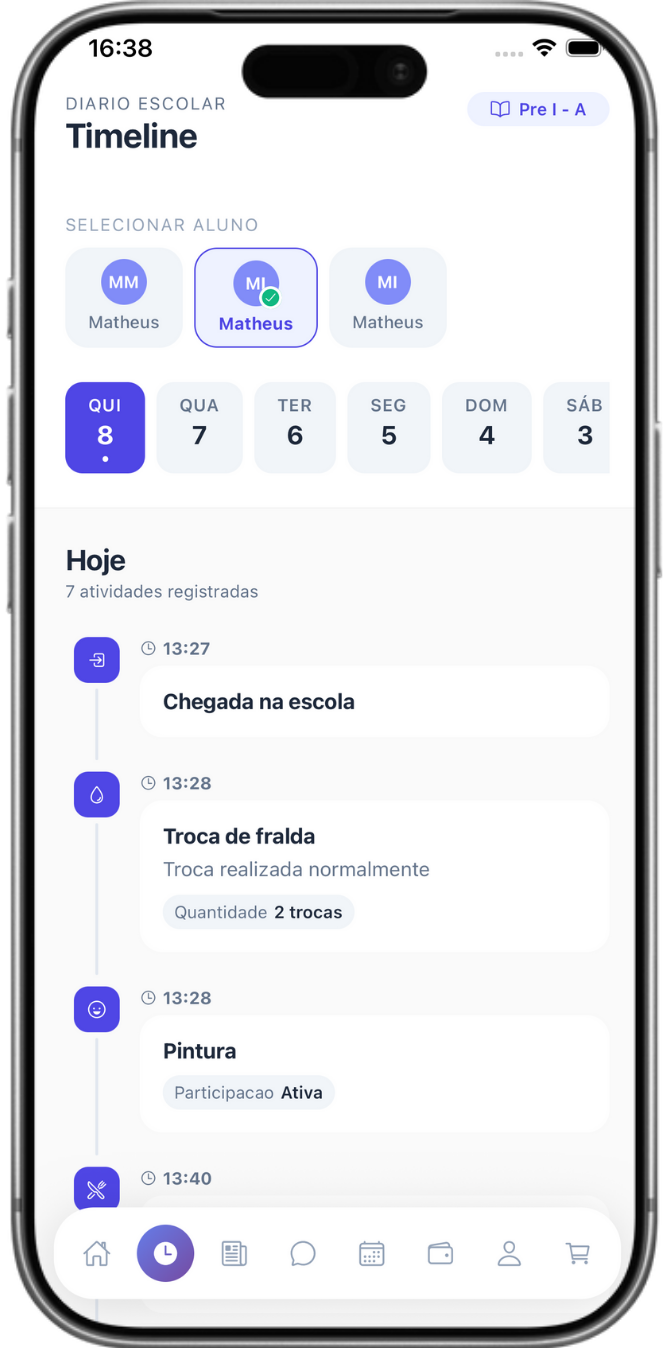The image size is (668, 1348).
Task: Open the Pre I - A class selector
Action: (538, 109)
